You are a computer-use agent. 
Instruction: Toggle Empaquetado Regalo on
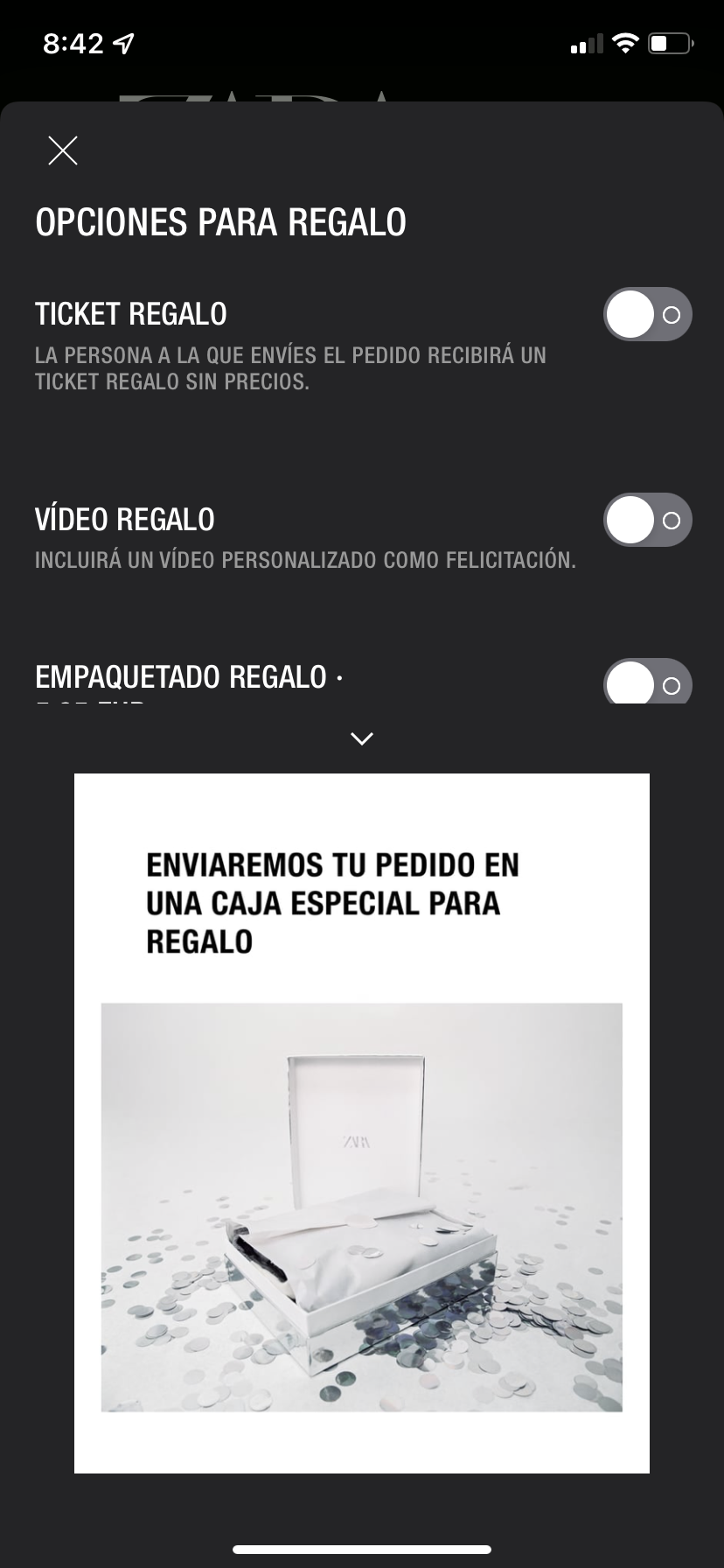[x=647, y=682]
